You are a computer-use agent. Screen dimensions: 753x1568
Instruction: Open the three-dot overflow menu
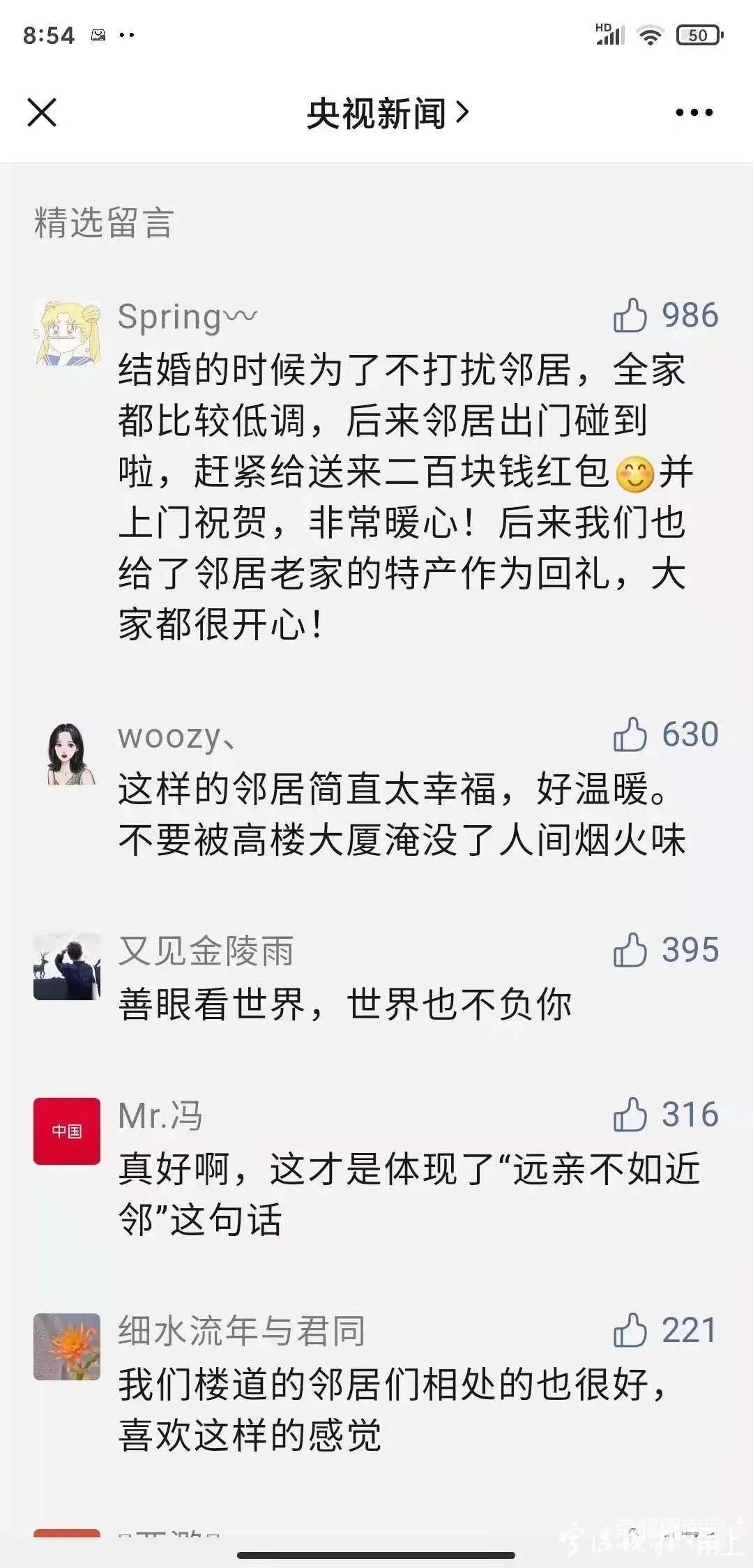click(x=694, y=112)
